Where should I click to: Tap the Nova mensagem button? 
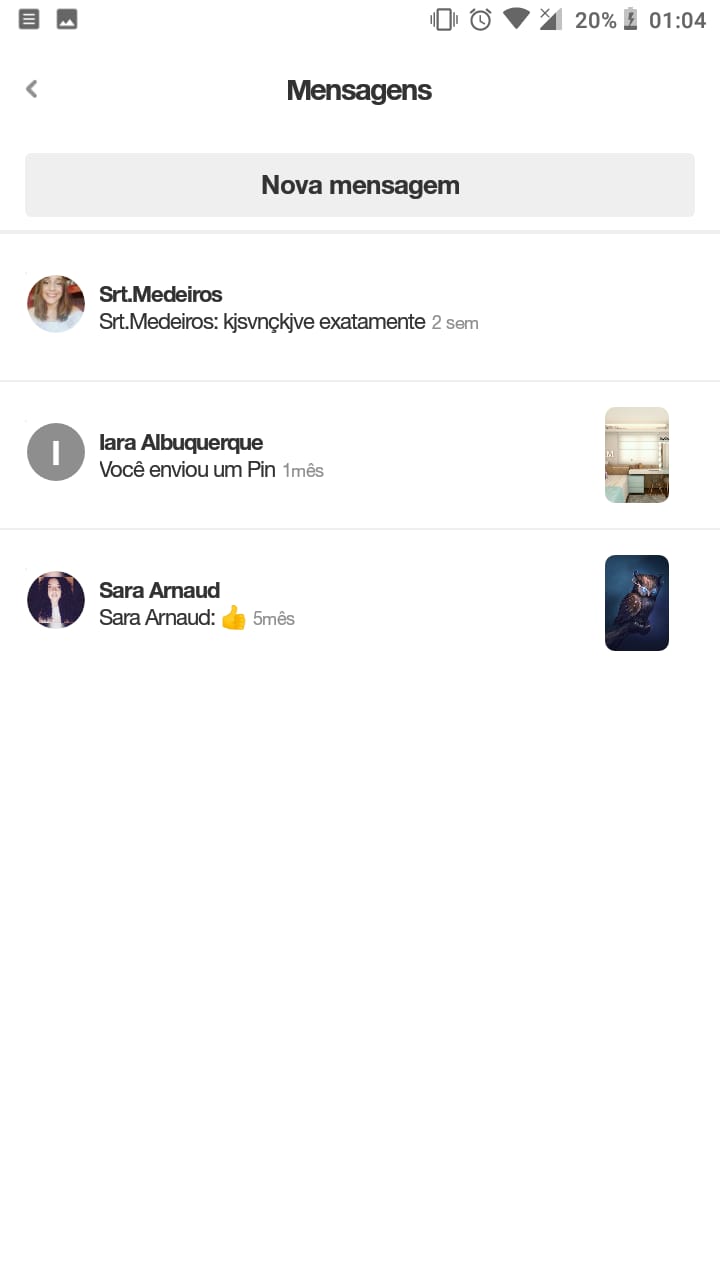(x=360, y=185)
